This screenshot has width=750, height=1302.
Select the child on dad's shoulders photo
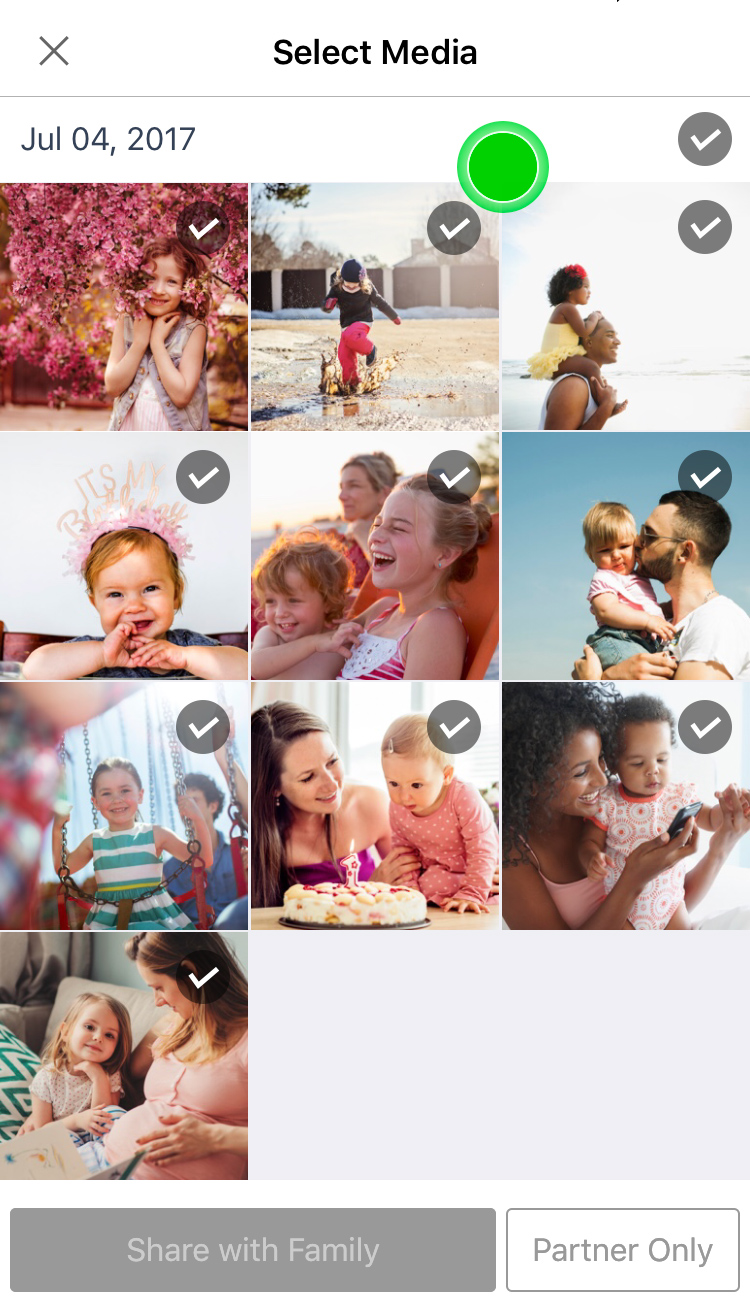tap(626, 306)
